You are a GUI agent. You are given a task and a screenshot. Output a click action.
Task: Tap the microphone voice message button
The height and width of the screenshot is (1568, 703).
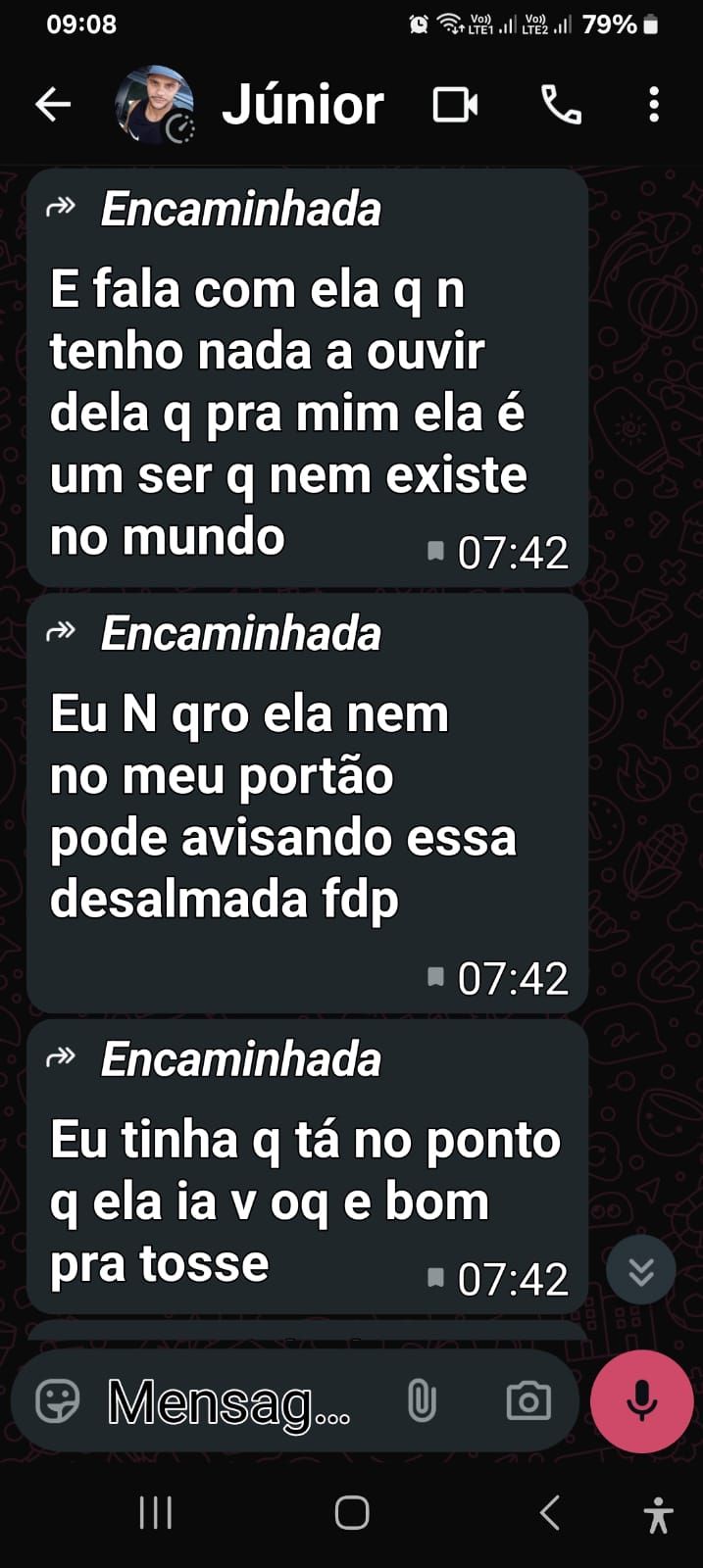(x=642, y=1401)
